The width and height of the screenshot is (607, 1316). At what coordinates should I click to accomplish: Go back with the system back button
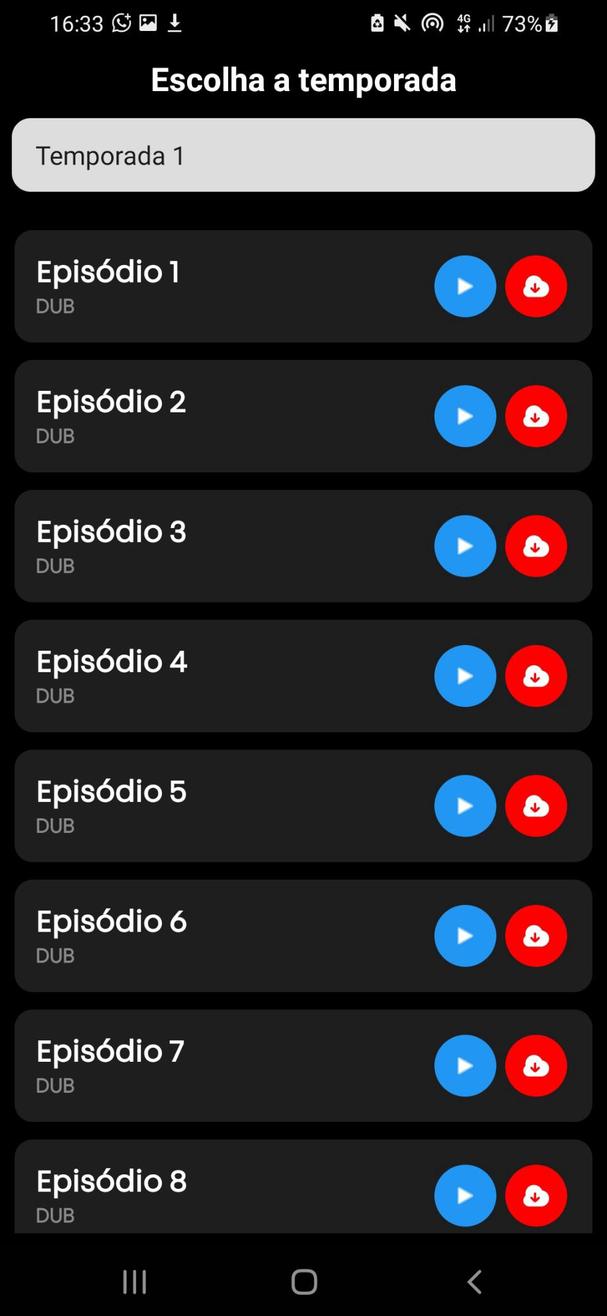474,1281
